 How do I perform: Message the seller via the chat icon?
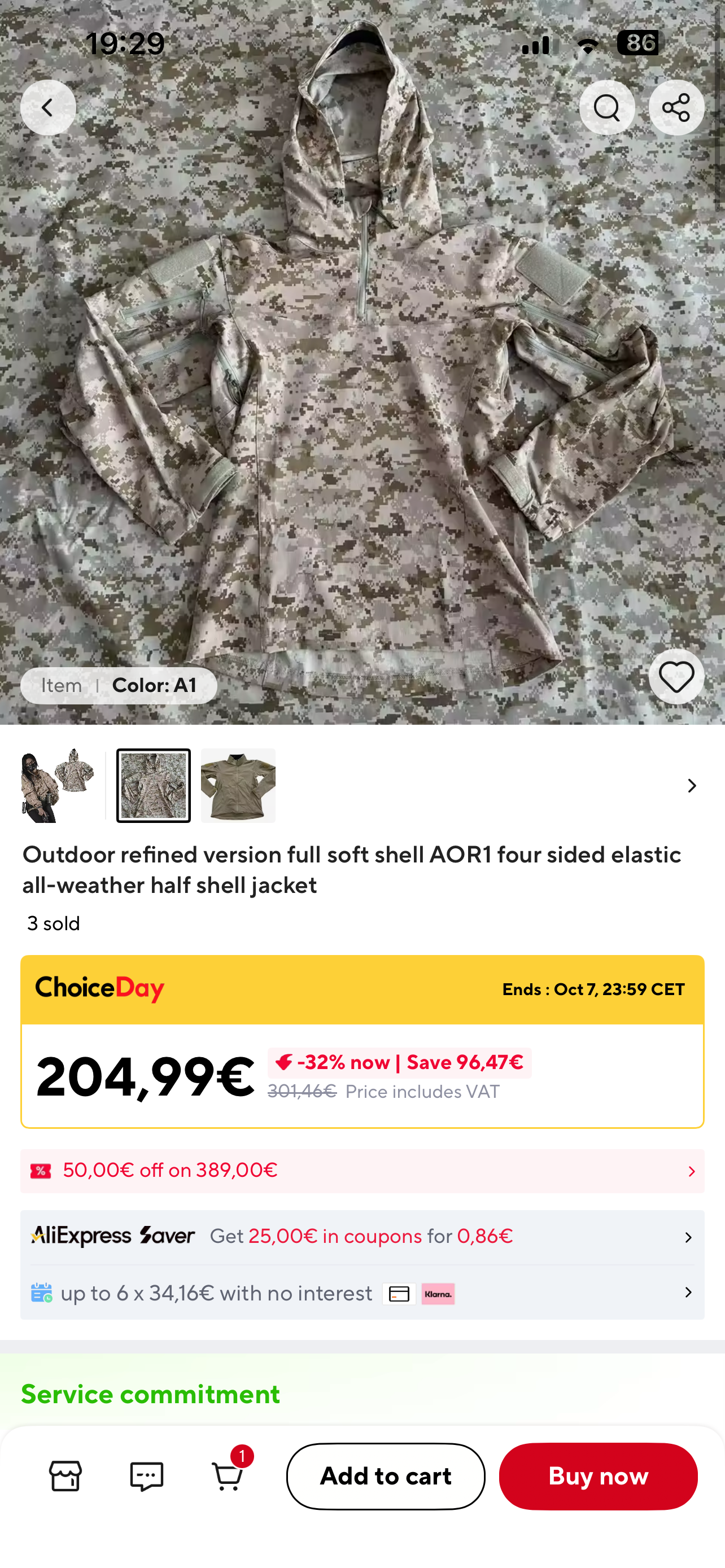(x=146, y=1475)
